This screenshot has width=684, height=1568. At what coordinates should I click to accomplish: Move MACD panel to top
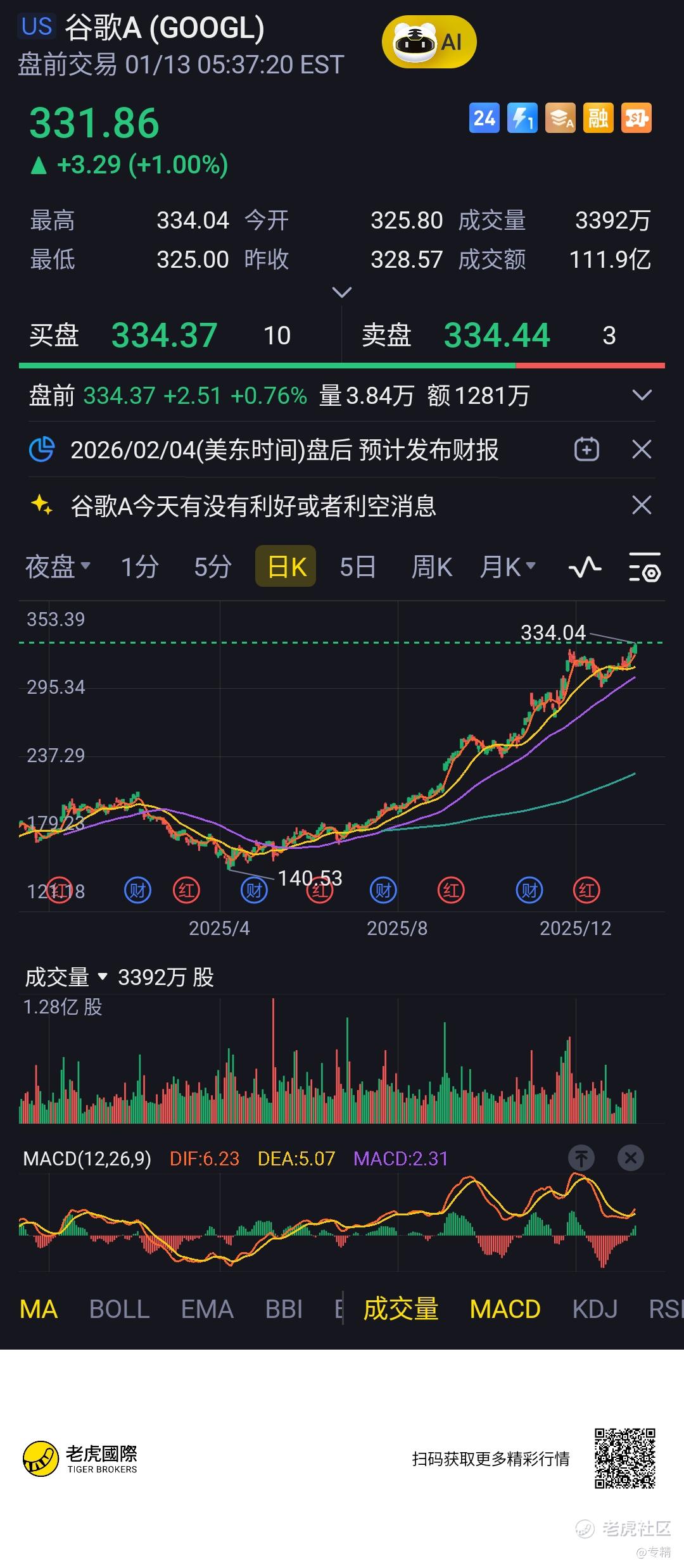[581, 1158]
